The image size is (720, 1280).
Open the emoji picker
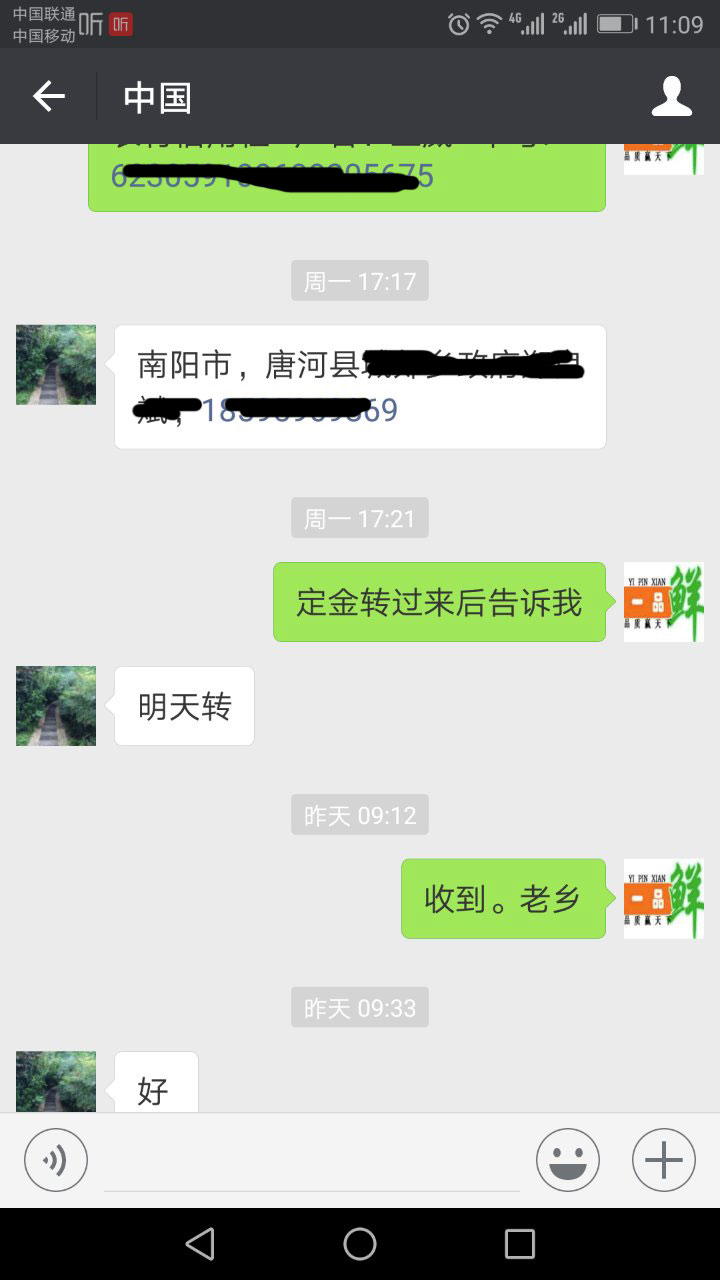567,1160
